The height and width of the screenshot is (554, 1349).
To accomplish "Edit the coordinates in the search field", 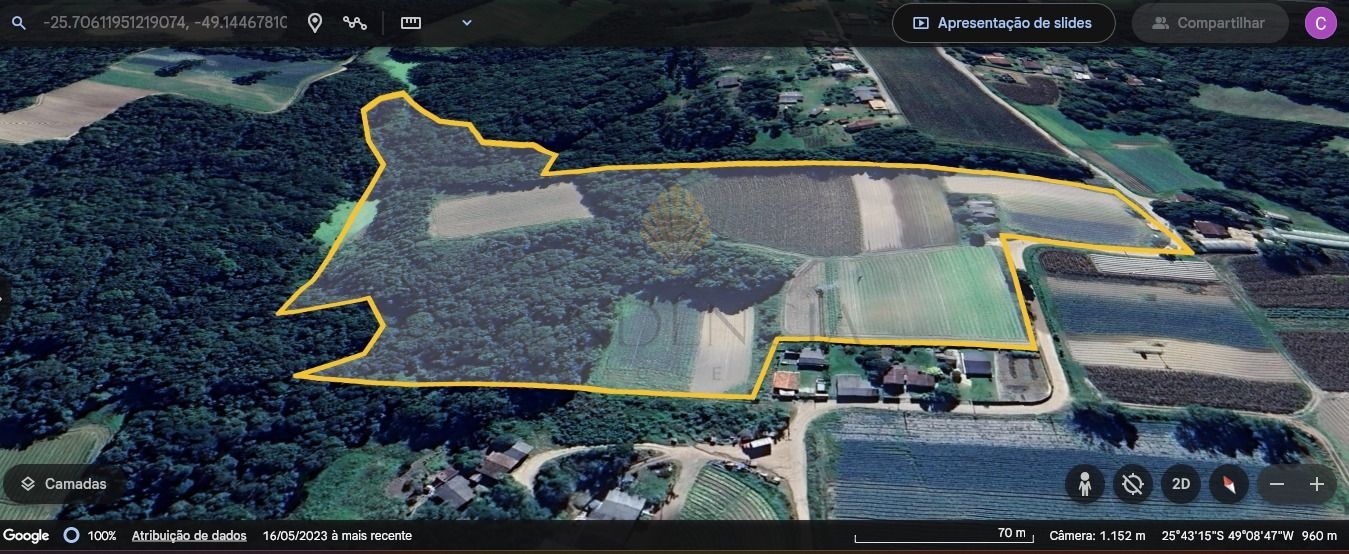I will click(165, 23).
